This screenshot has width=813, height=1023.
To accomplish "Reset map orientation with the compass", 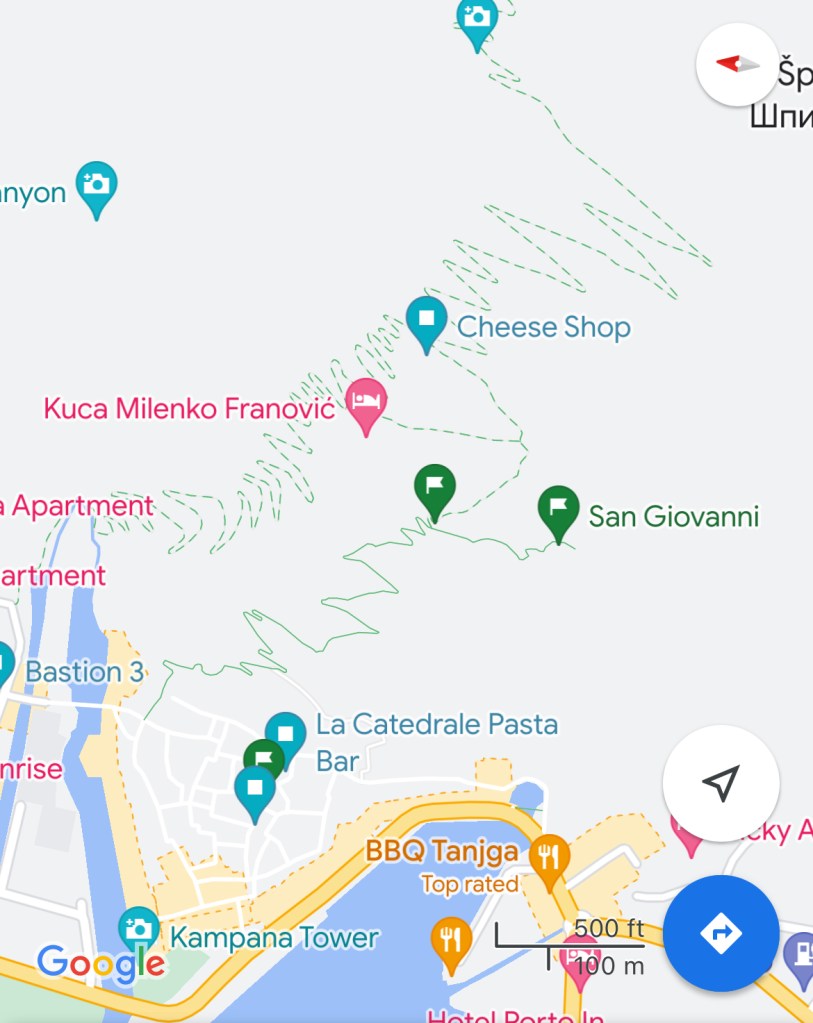I will 737,64.
